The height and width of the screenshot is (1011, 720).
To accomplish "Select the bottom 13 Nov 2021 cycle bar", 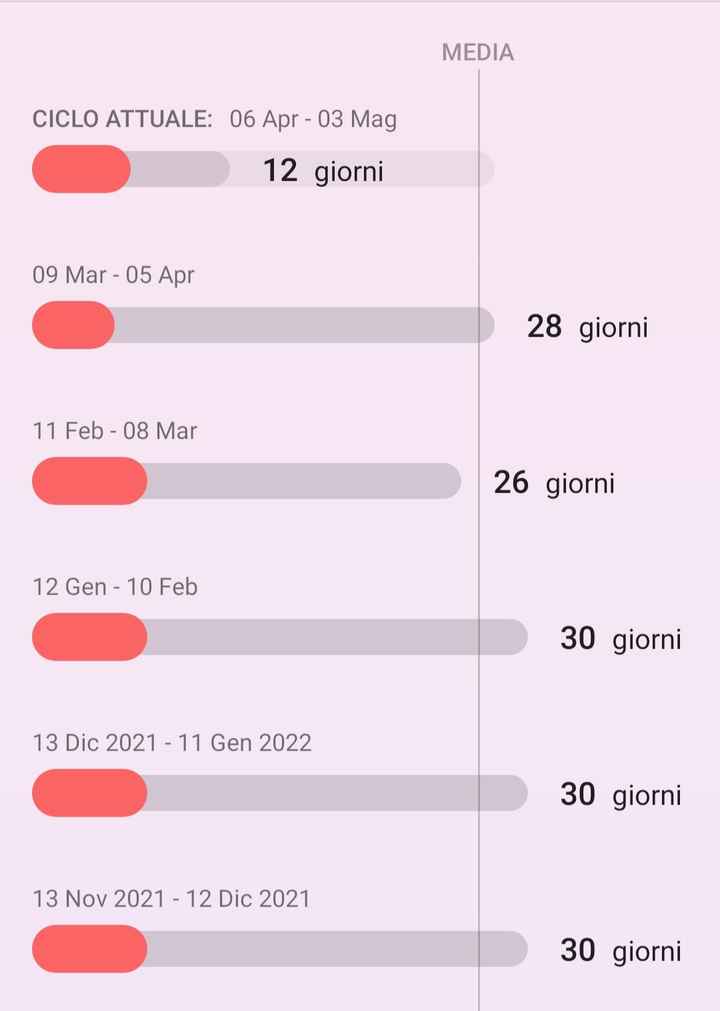I will 280,947.
